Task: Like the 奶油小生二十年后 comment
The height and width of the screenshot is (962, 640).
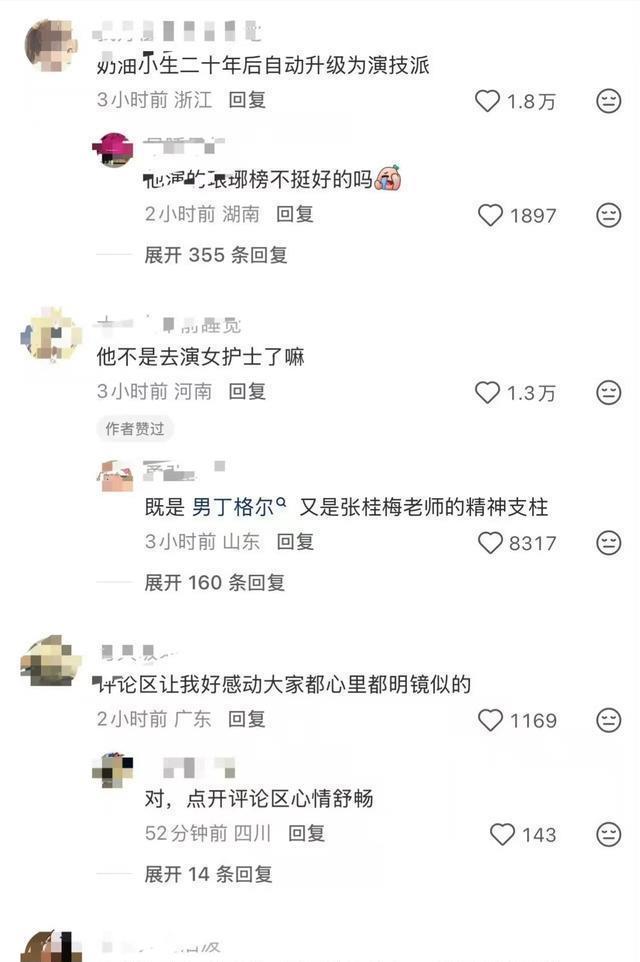Action: point(487,101)
